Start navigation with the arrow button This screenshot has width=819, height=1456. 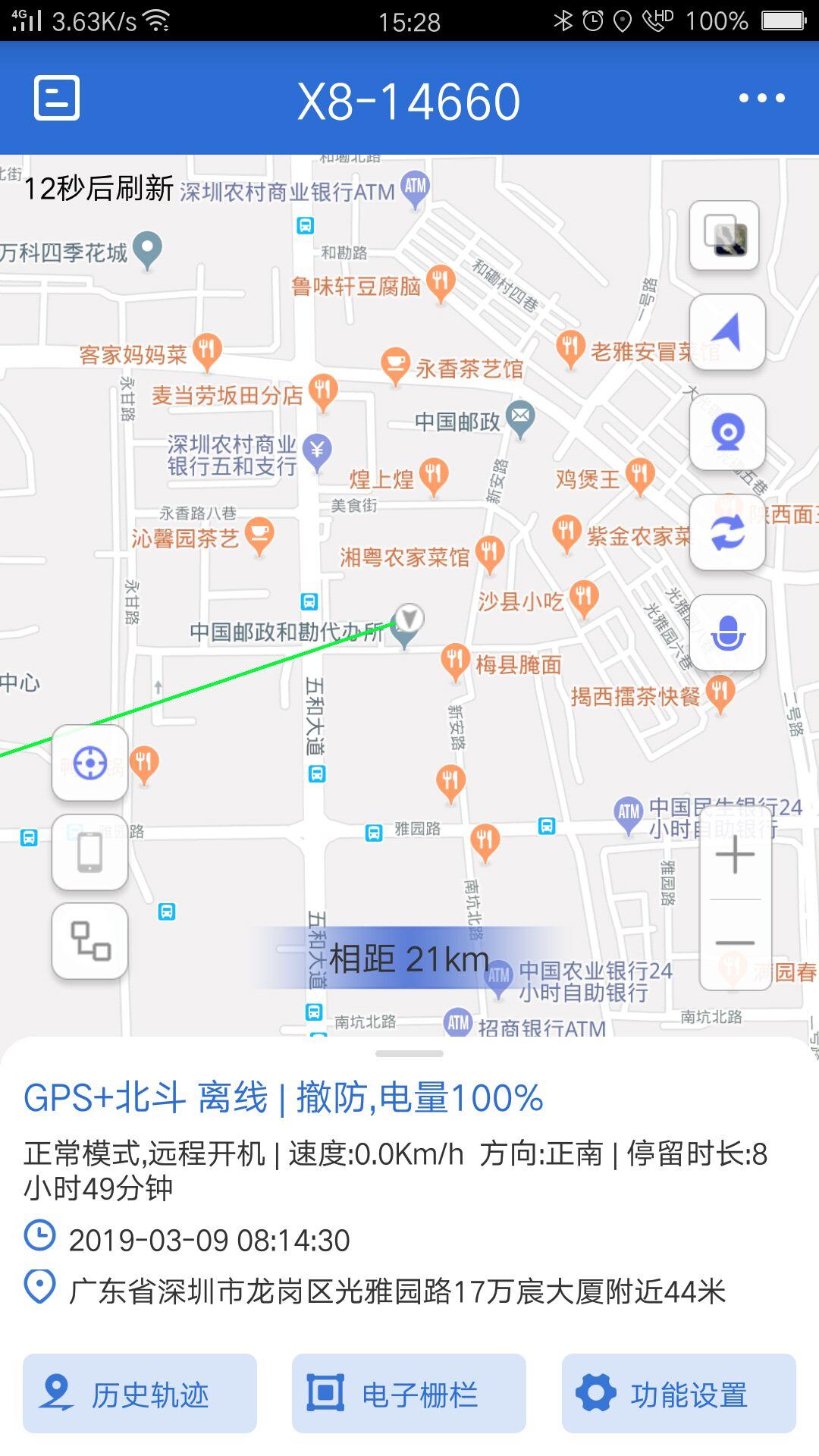tap(727, 332)
